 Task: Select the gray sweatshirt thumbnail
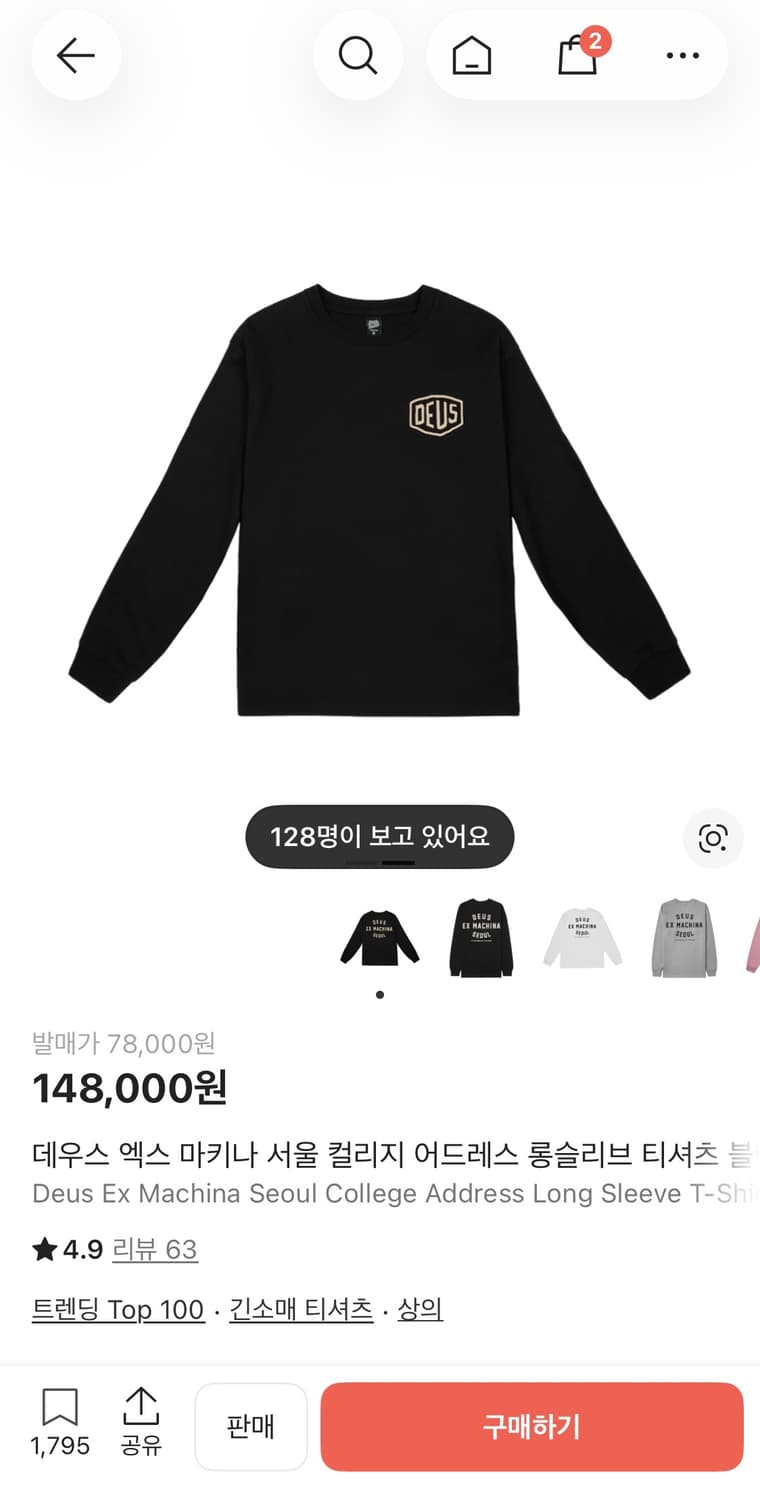click(x=685, y=938)
